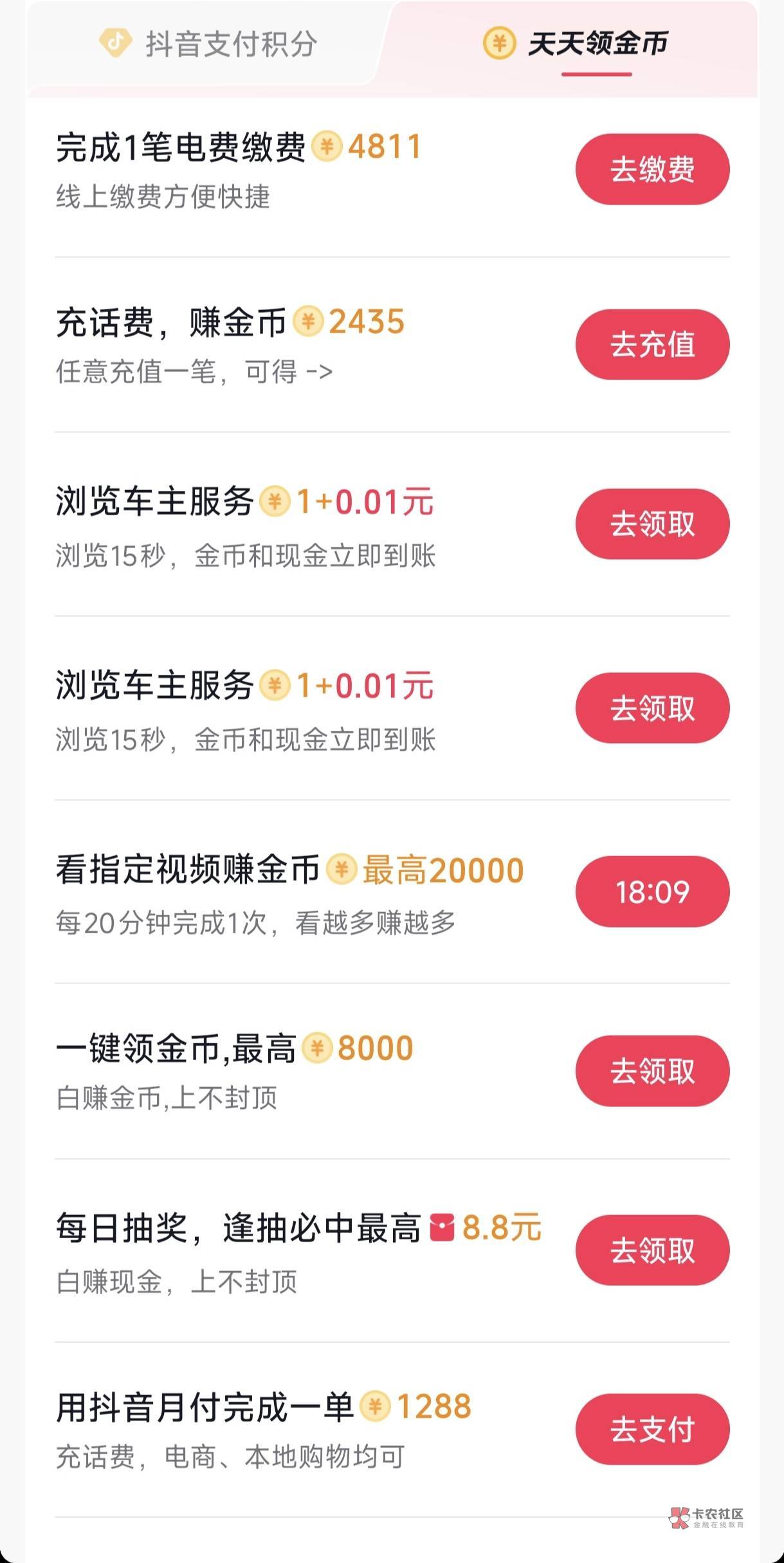Tap 去支付 for the 抖音月付 task

[652, 1429]
